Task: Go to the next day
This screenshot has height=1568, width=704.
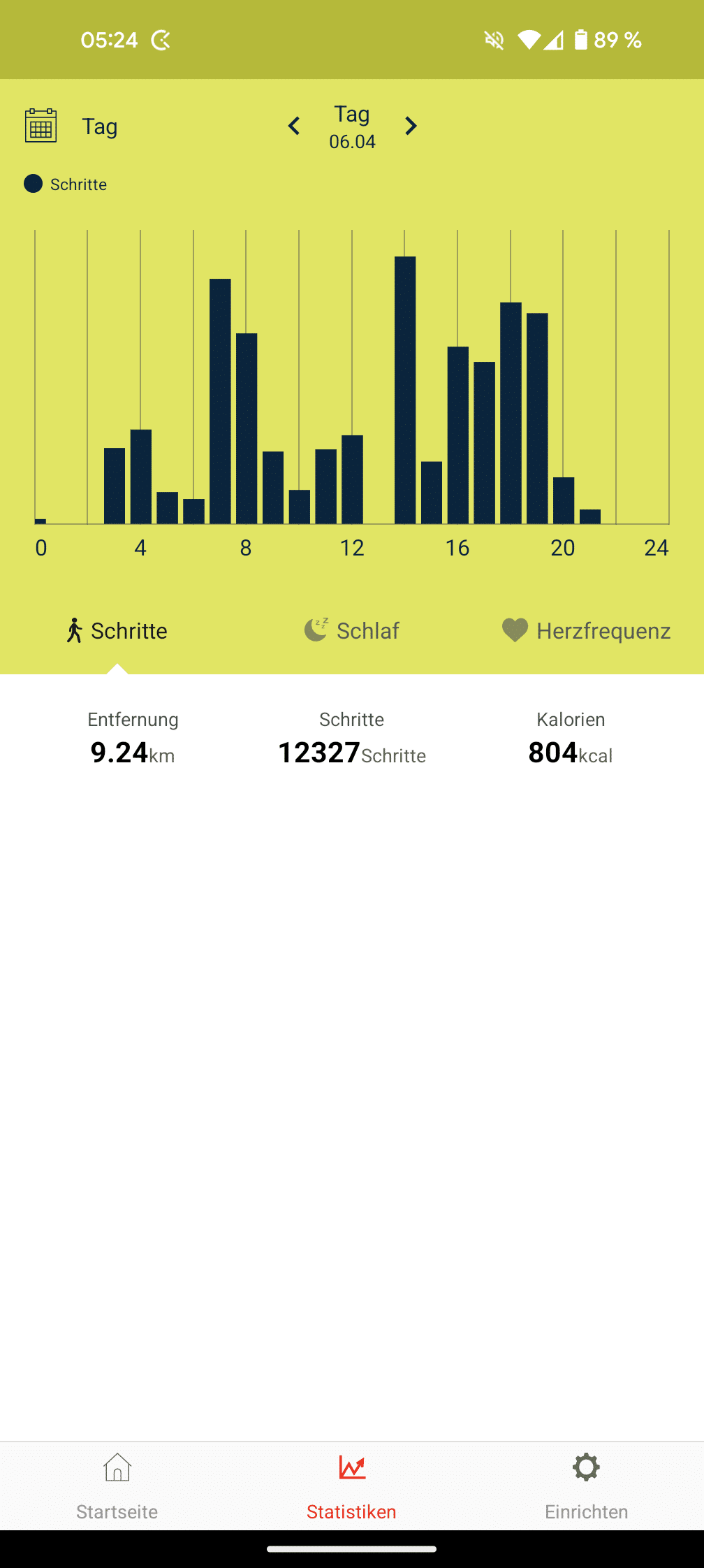Action: coord(411,126)
